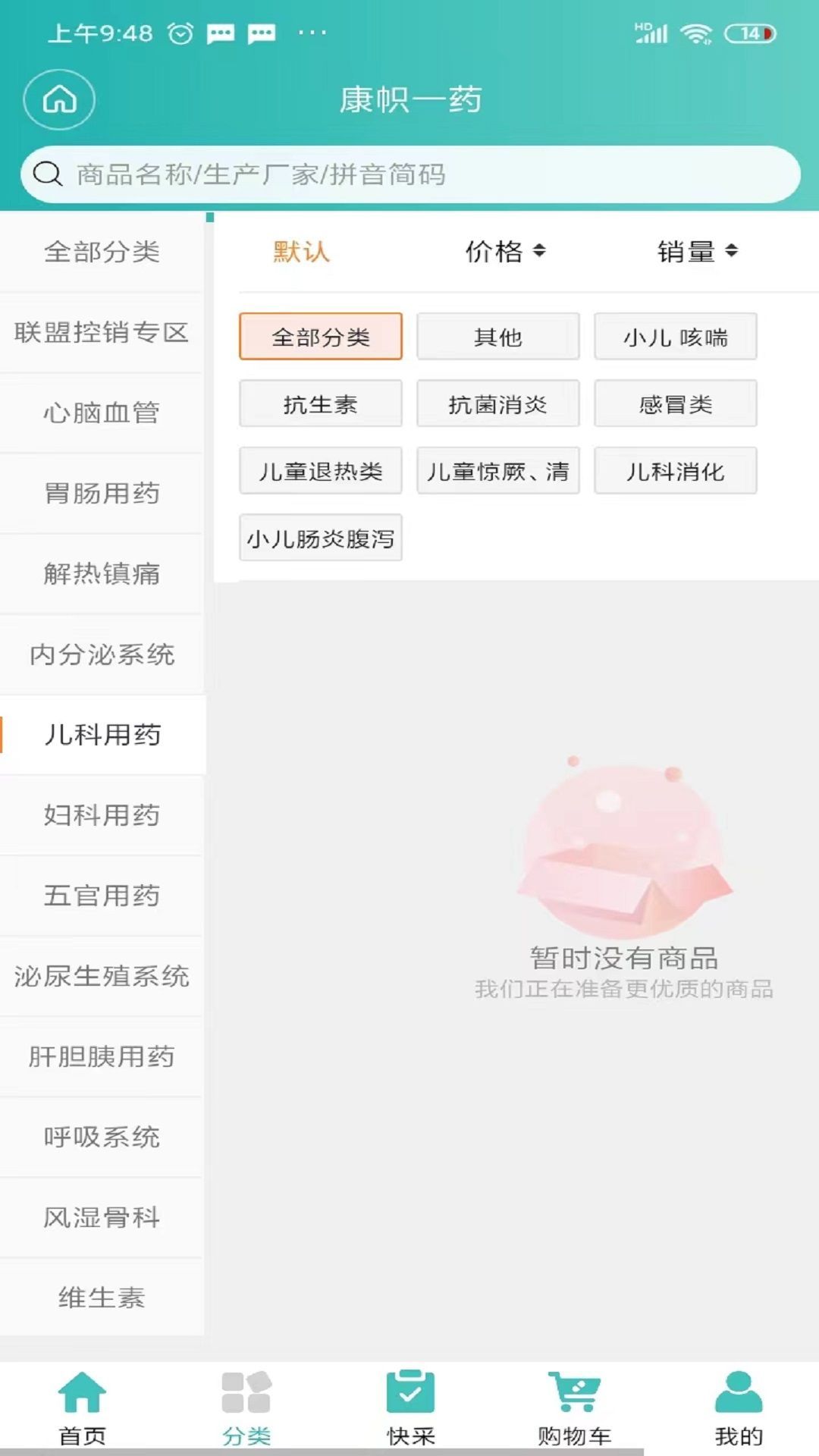Viewport: 819px width, 1456px height.
Task: Select 小儿咳喘 subcategory chip
Action: tap(675, 337)
